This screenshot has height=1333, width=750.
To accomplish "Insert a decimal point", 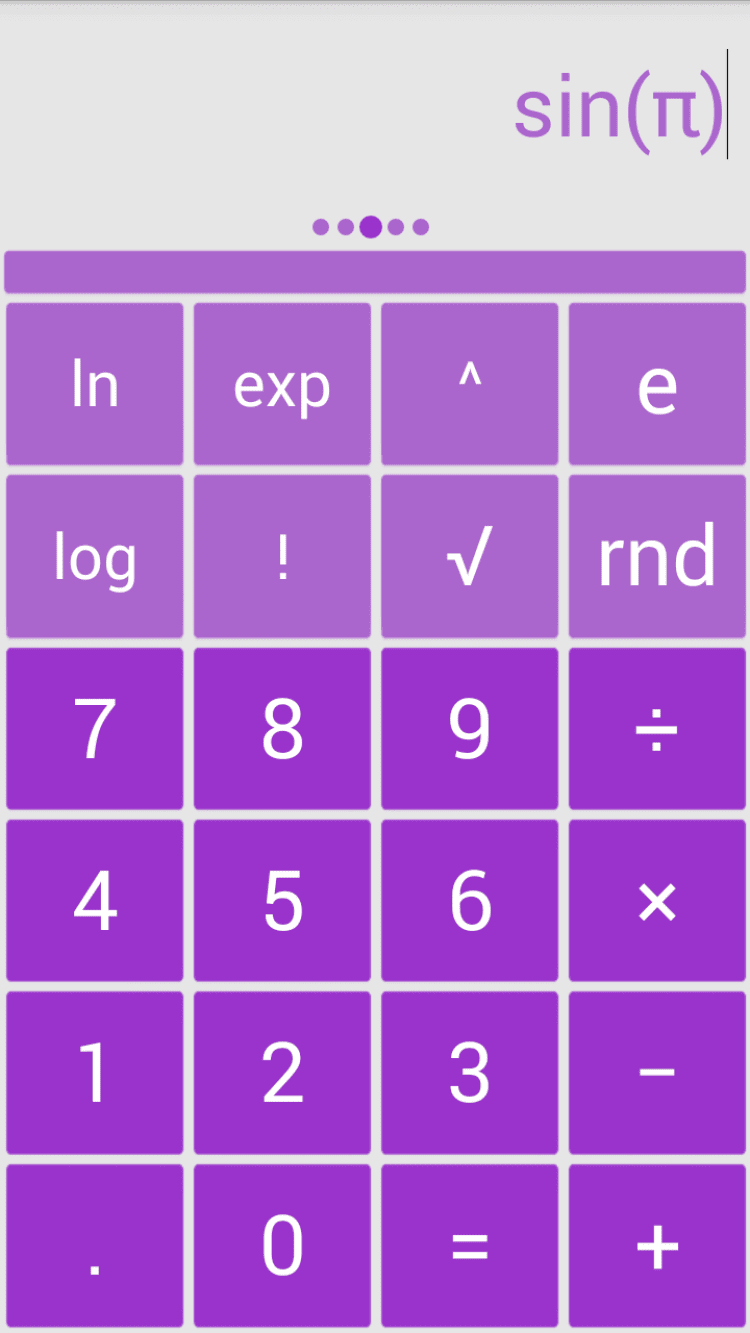I will coord(95,1245).
